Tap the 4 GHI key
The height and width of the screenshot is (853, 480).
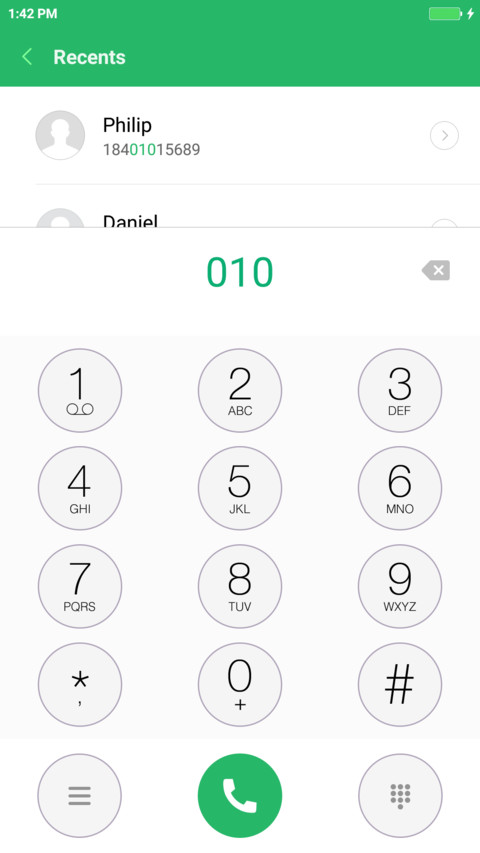[x=80, y=489]
